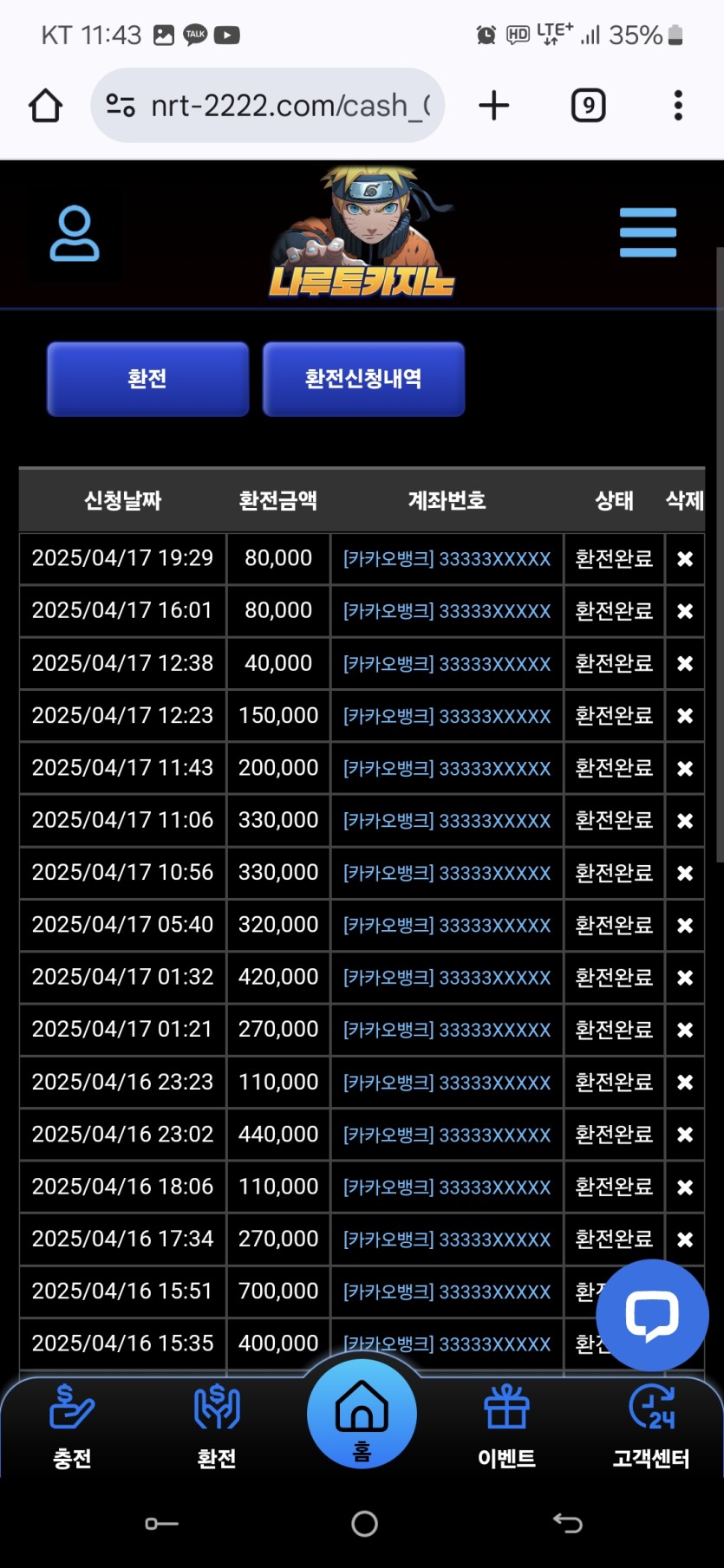This screenshot has height=1568, width=724.
Task: Remove the 2025/04/17 05:40 entry
Action: (x=685, y=925)
